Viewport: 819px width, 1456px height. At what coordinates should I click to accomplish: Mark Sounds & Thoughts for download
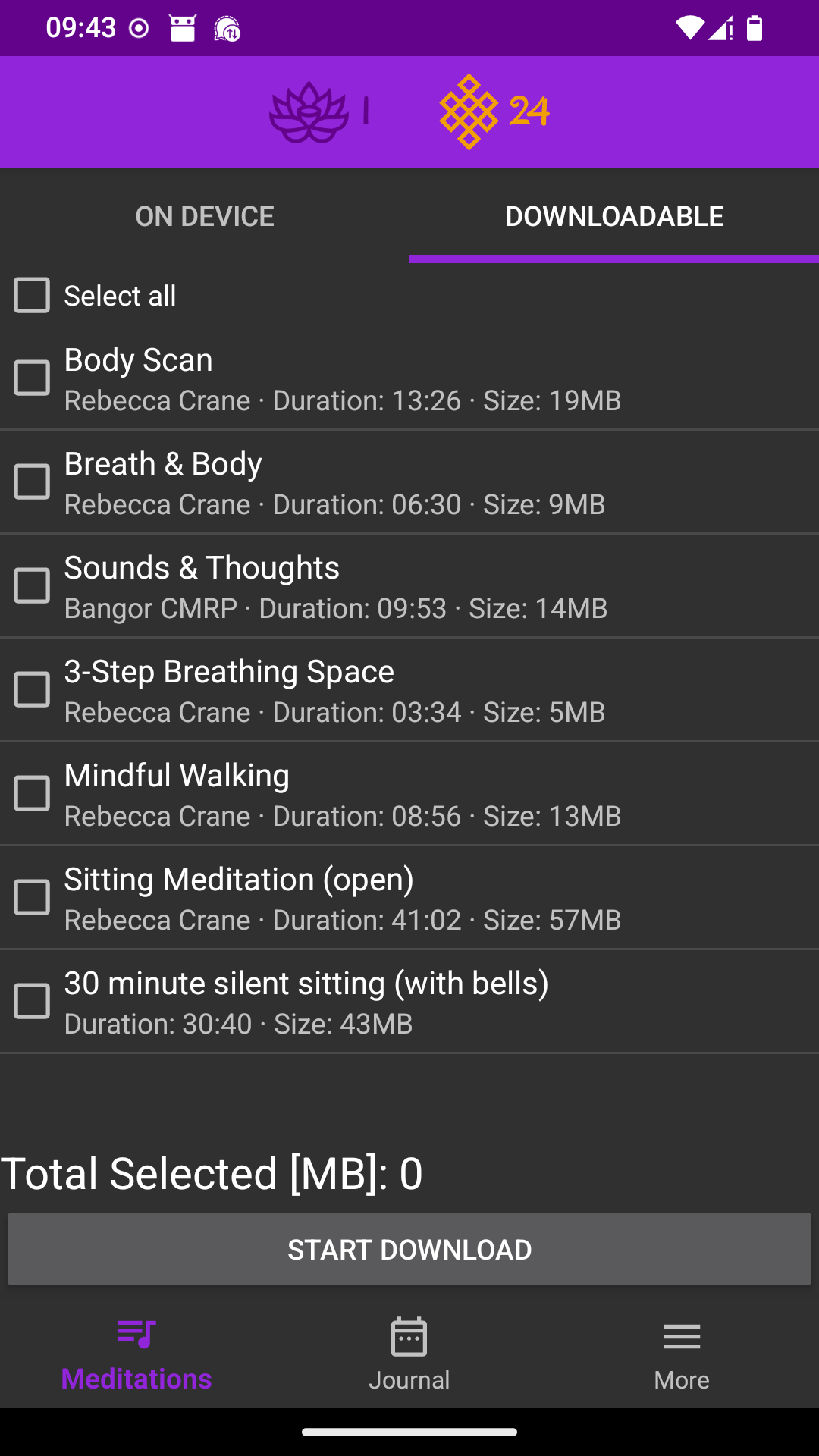coord(32,586)
